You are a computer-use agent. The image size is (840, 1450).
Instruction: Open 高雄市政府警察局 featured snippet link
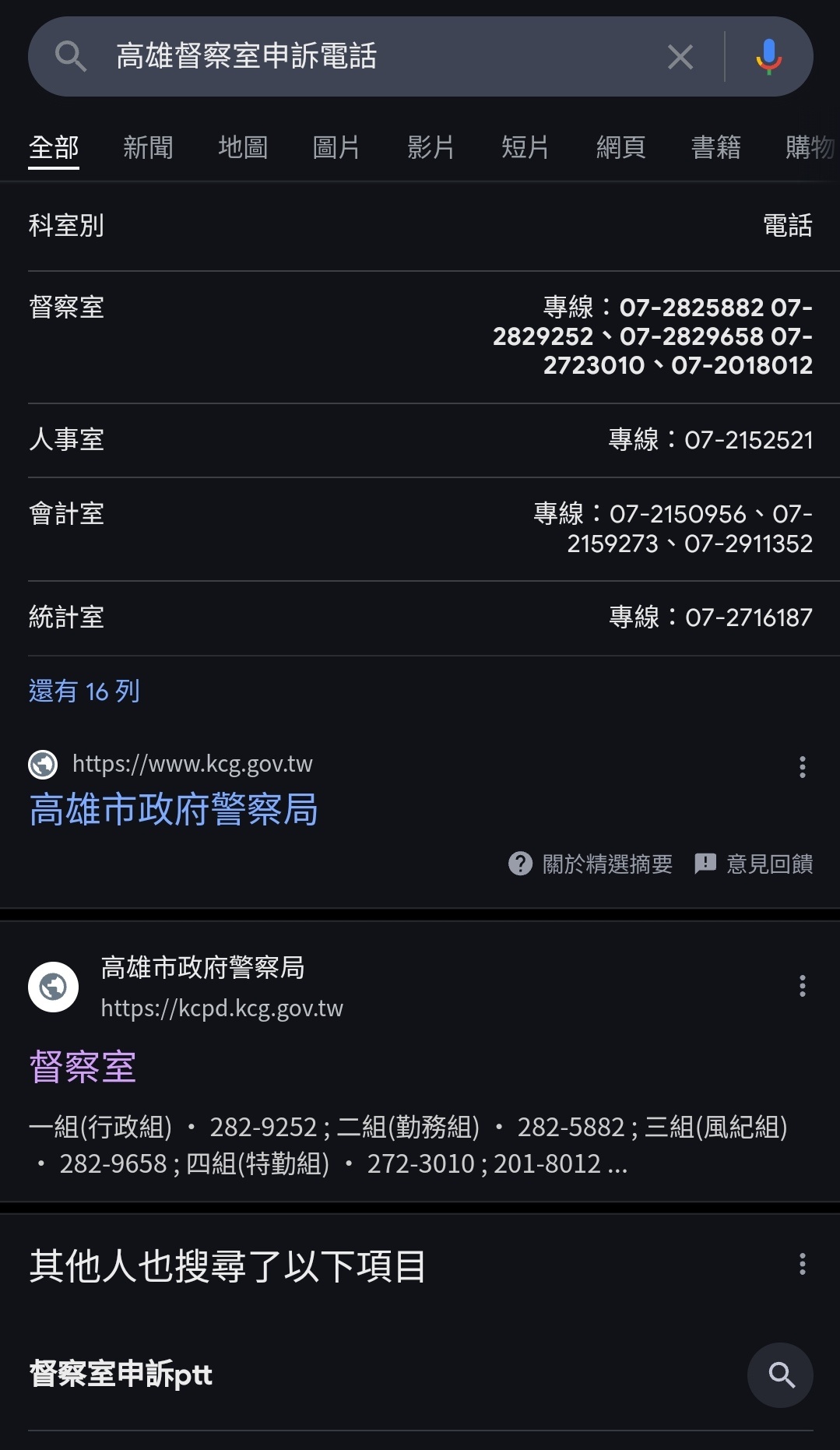174,809
